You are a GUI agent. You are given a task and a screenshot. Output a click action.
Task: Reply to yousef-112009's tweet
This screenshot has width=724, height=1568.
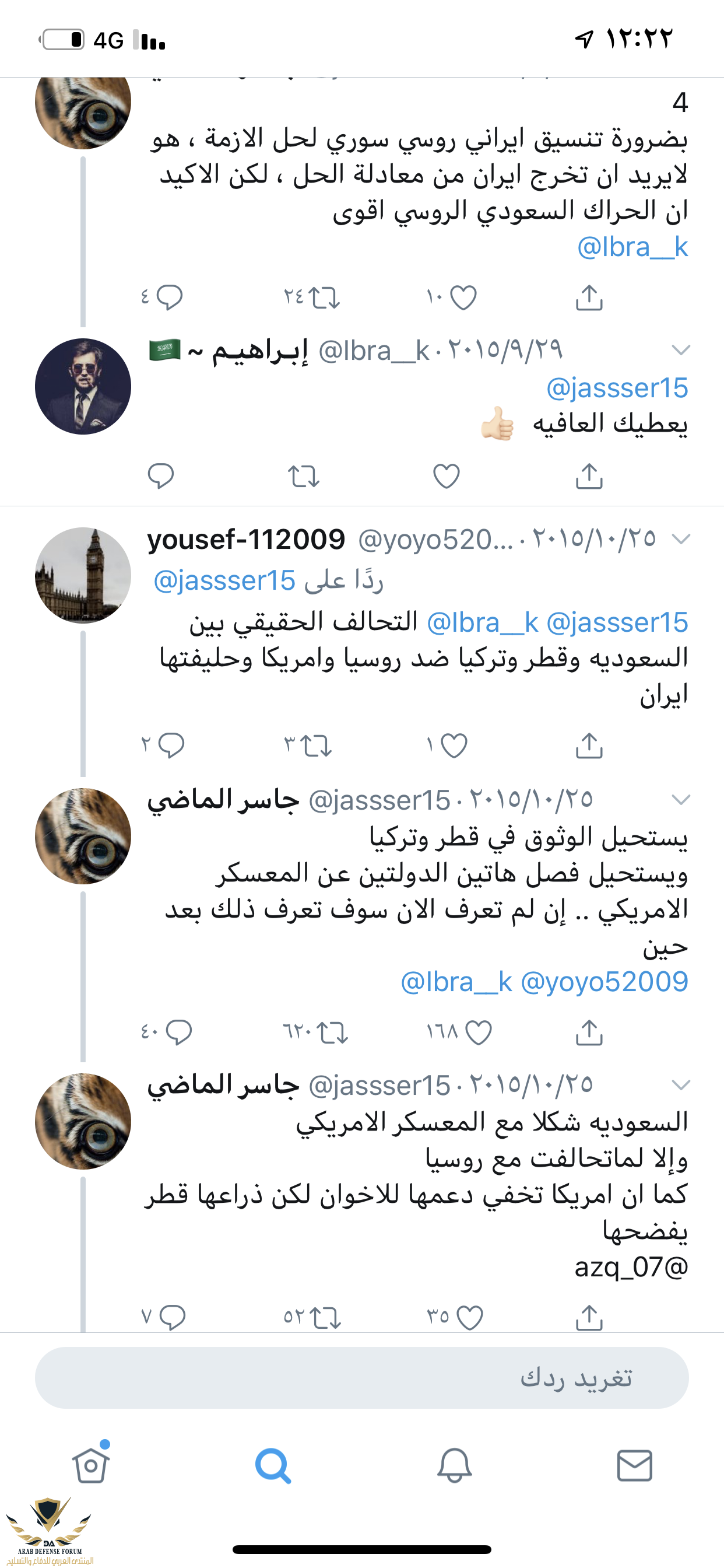click(170, 745)
